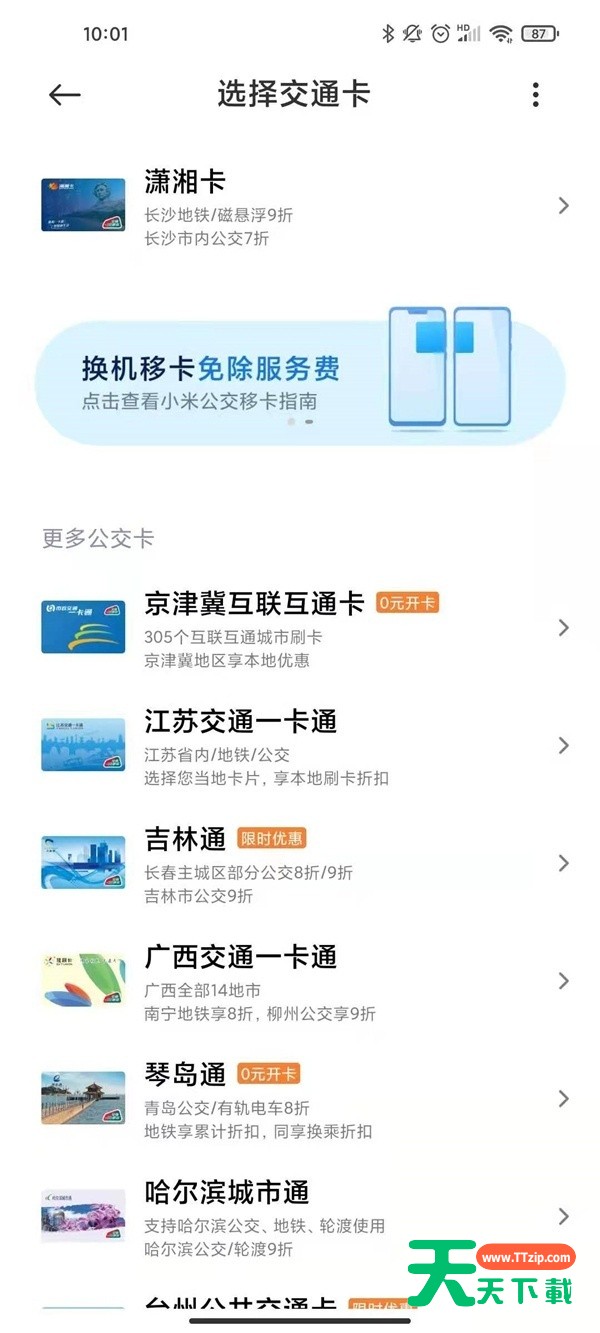Open 哈尔滨城市通 card details

click(x=300, y=1216)
